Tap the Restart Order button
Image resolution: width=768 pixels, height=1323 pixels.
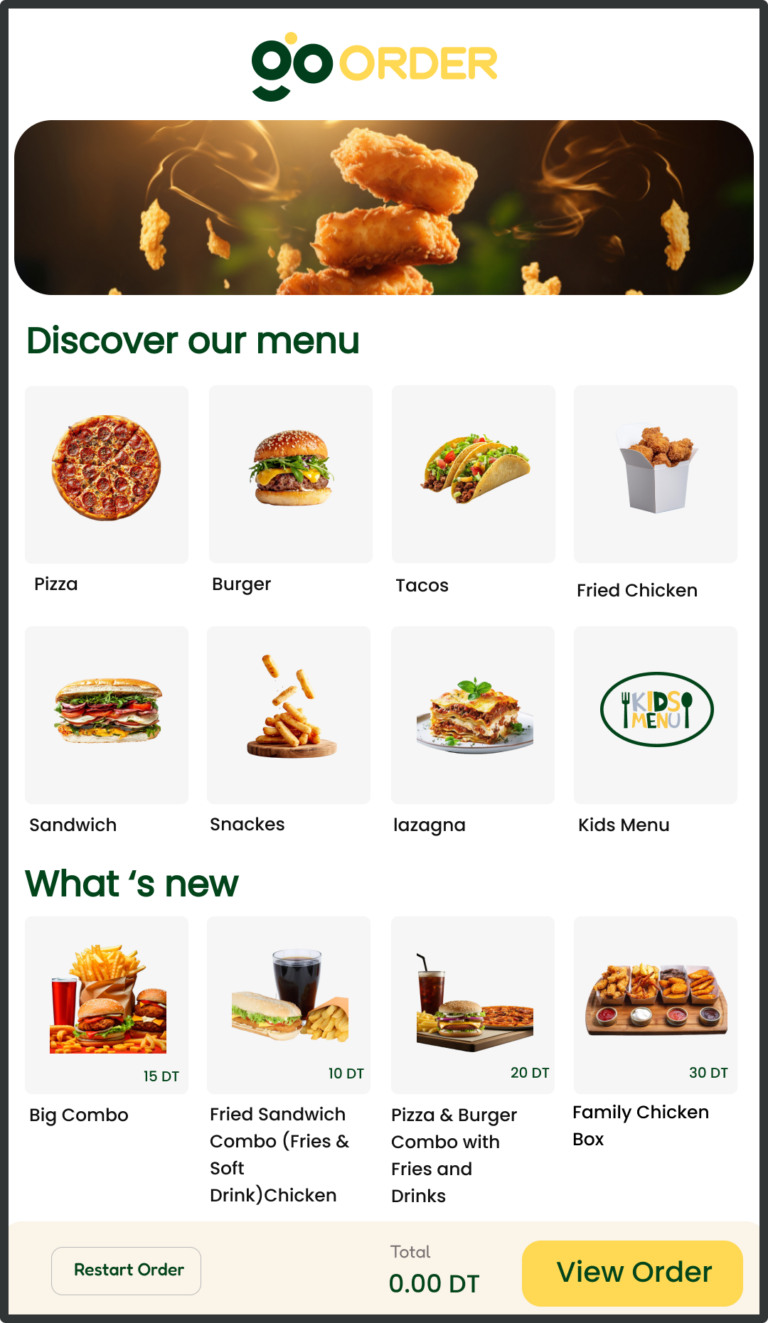tap(126, 1270)
